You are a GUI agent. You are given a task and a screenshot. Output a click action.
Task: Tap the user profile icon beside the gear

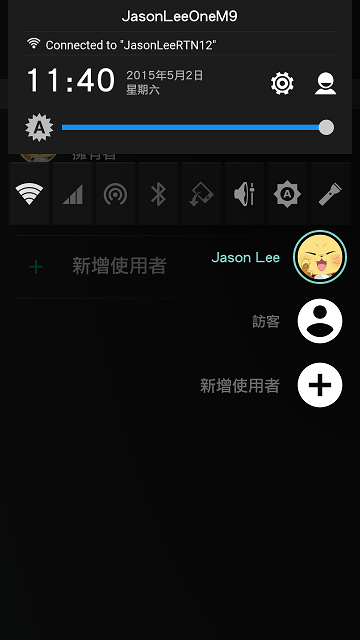tap(325, 83)
